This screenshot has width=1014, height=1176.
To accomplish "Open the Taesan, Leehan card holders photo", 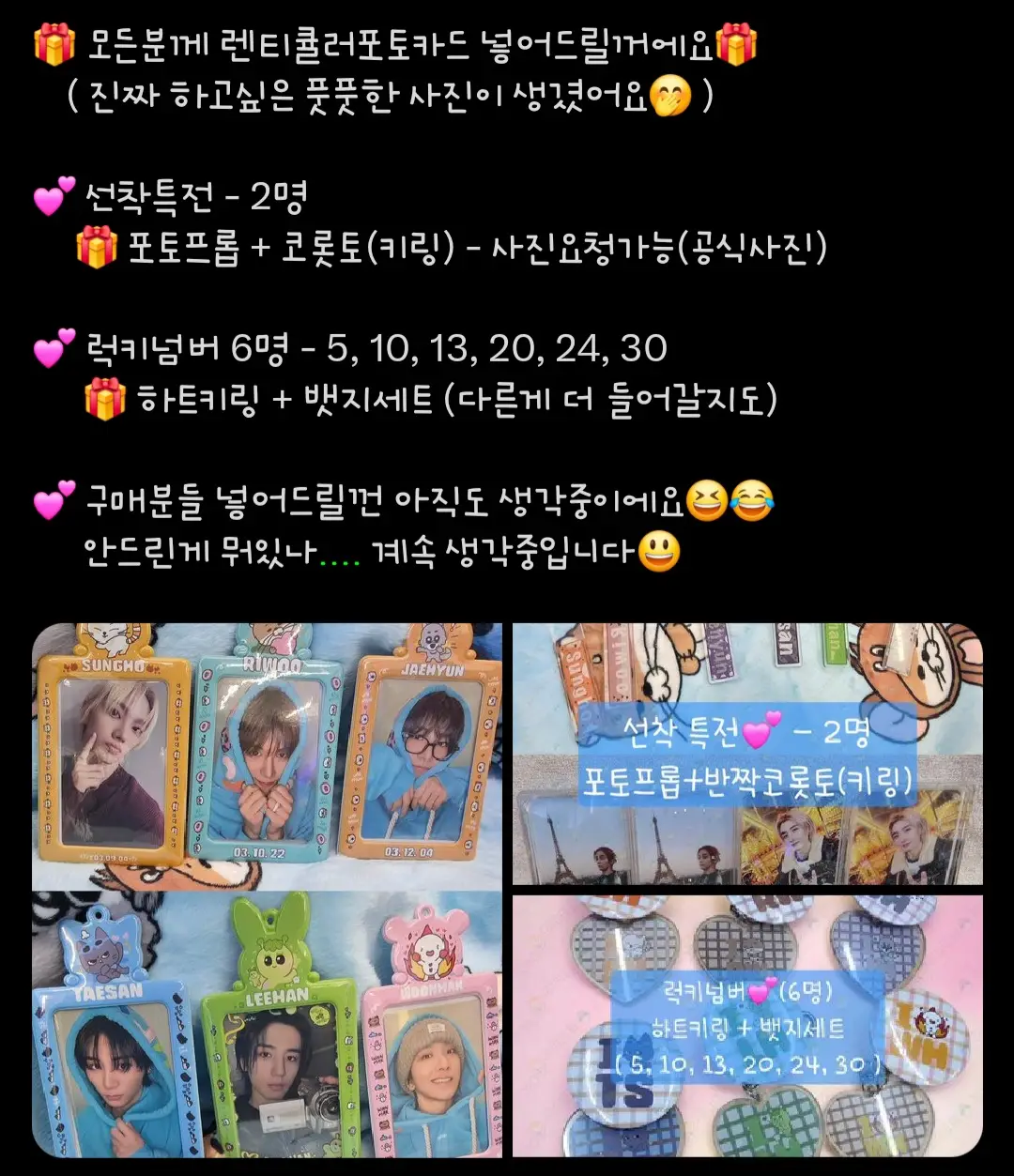I will [x=268, y=1023].
